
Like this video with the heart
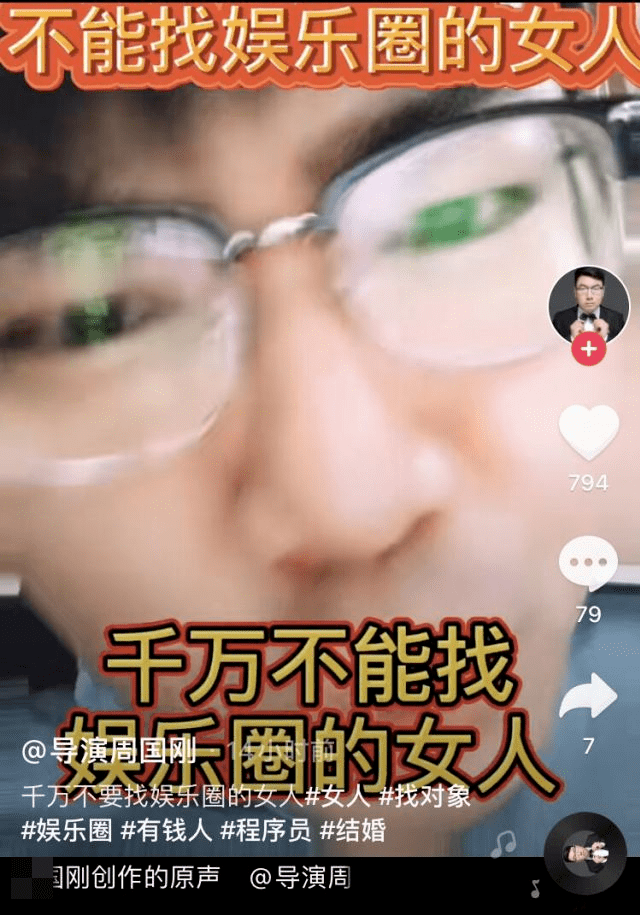point(588,433)
